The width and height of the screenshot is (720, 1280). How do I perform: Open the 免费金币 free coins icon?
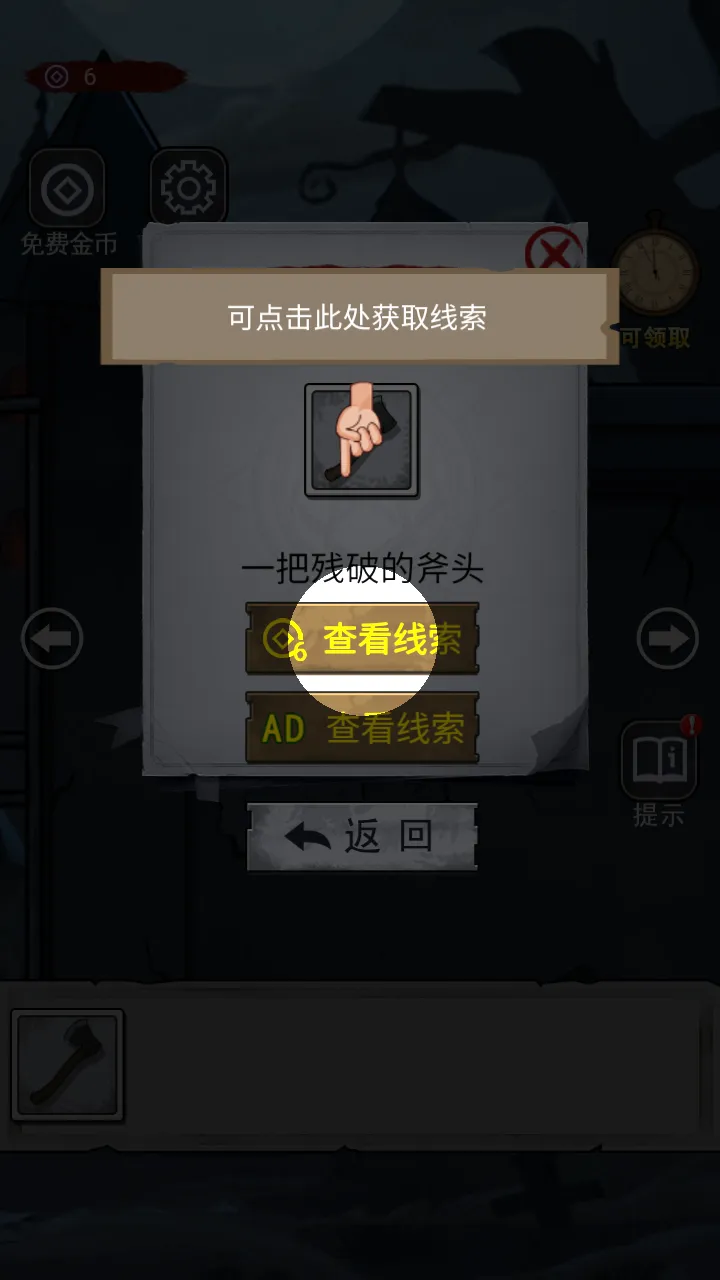click(67, 188)
